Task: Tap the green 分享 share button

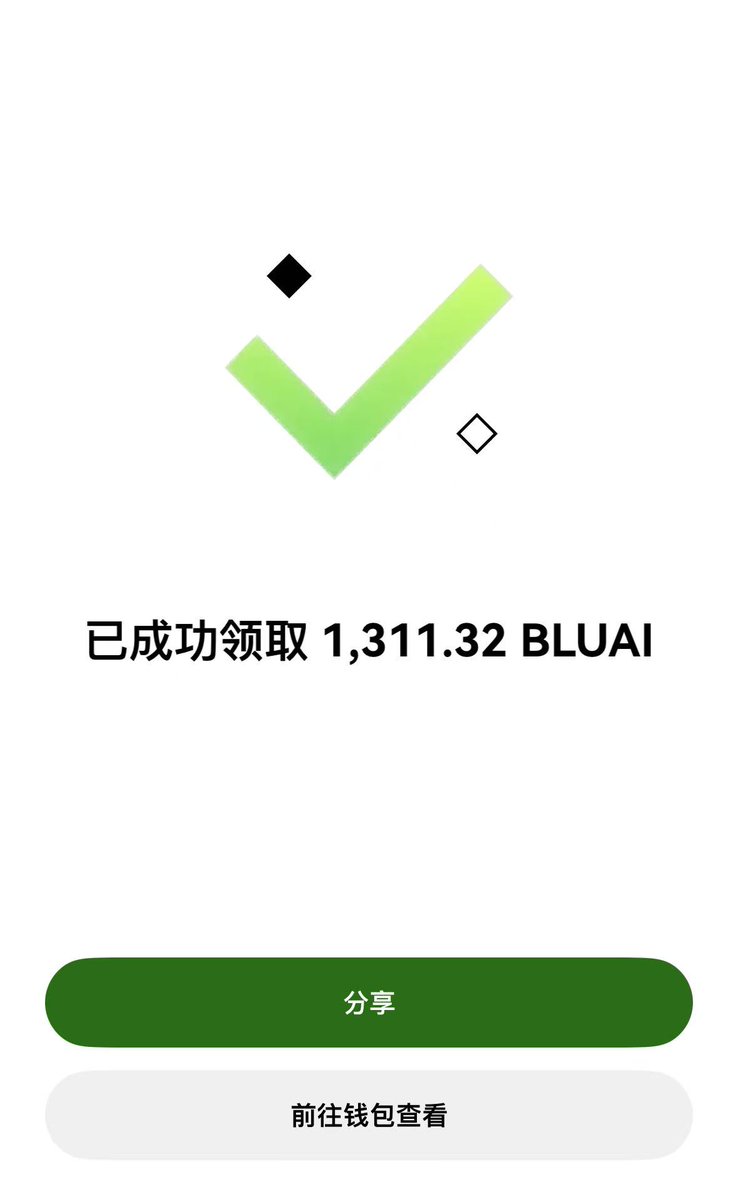Action: click(369, 1002)
